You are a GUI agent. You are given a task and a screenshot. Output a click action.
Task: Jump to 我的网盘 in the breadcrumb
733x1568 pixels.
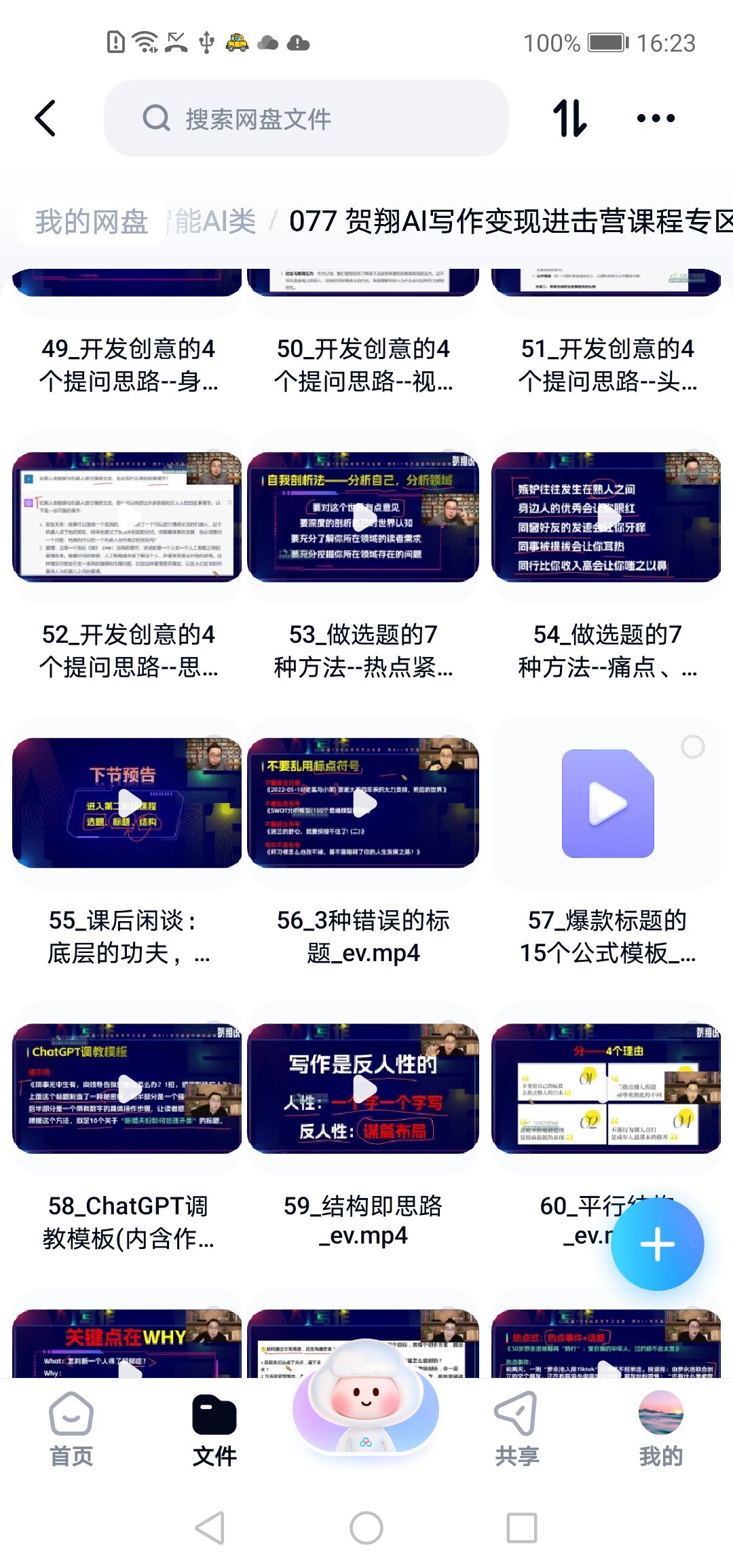coord(92,221)
